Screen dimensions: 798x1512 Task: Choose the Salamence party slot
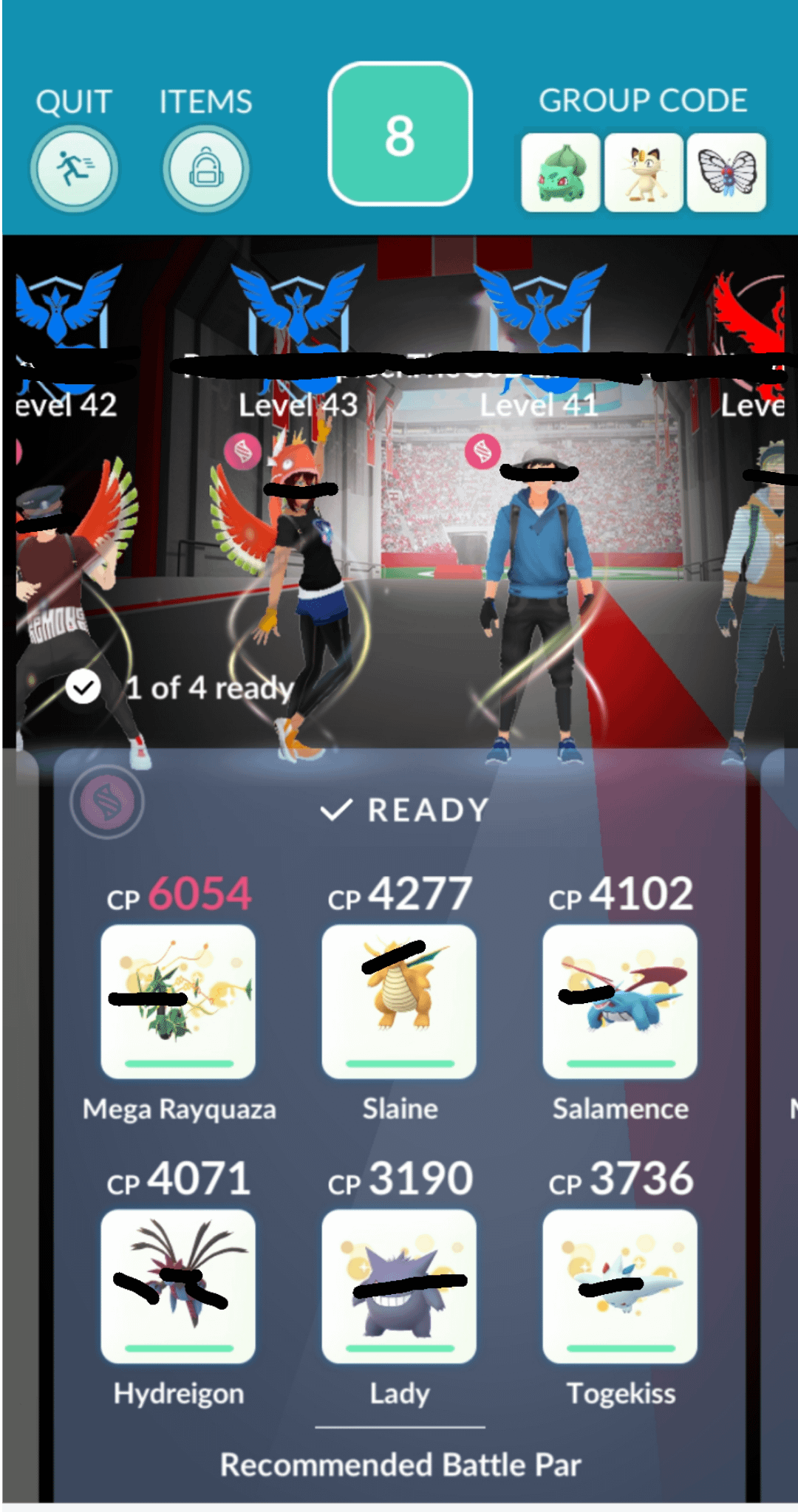pyautogui.click(x=620, y=1001)
